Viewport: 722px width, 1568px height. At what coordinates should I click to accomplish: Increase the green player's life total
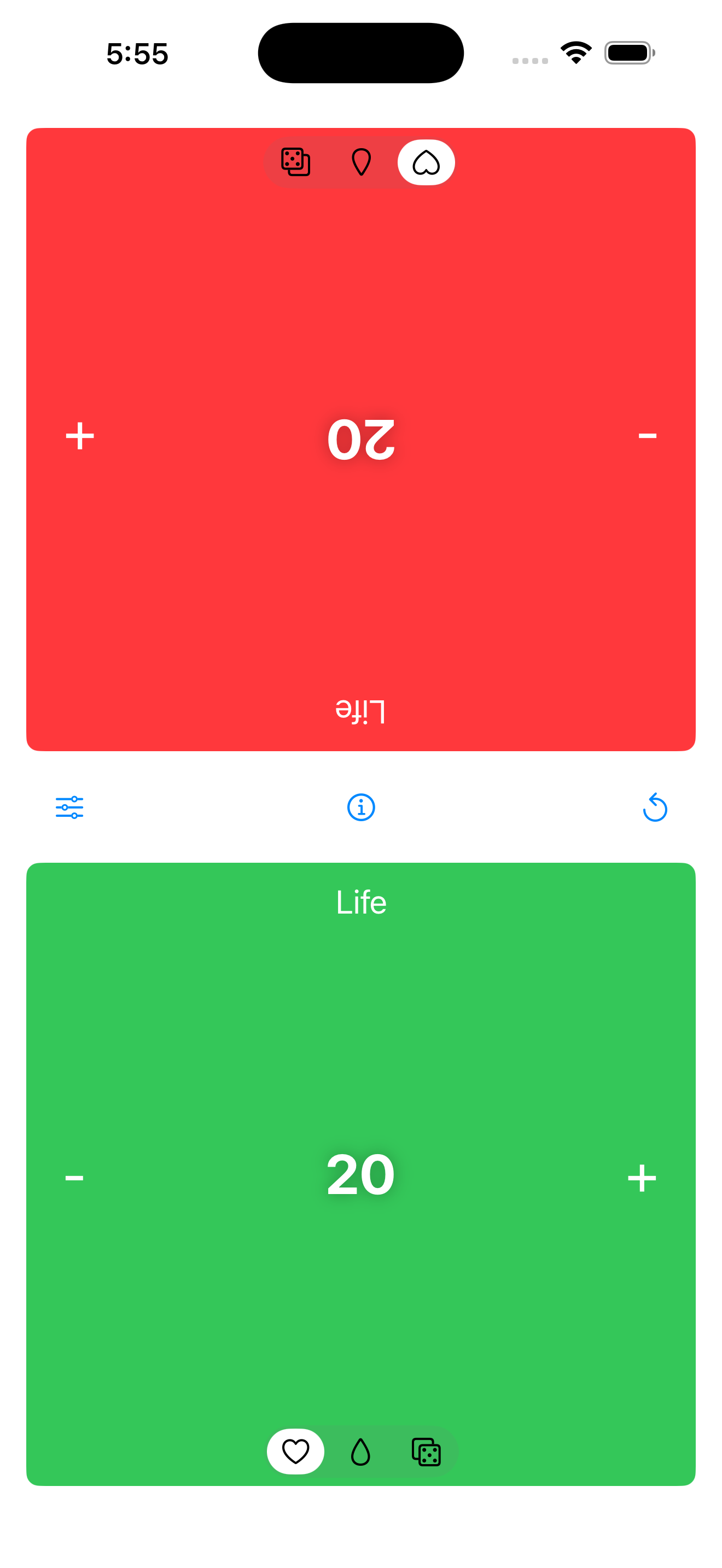(x=642, y=1178)
